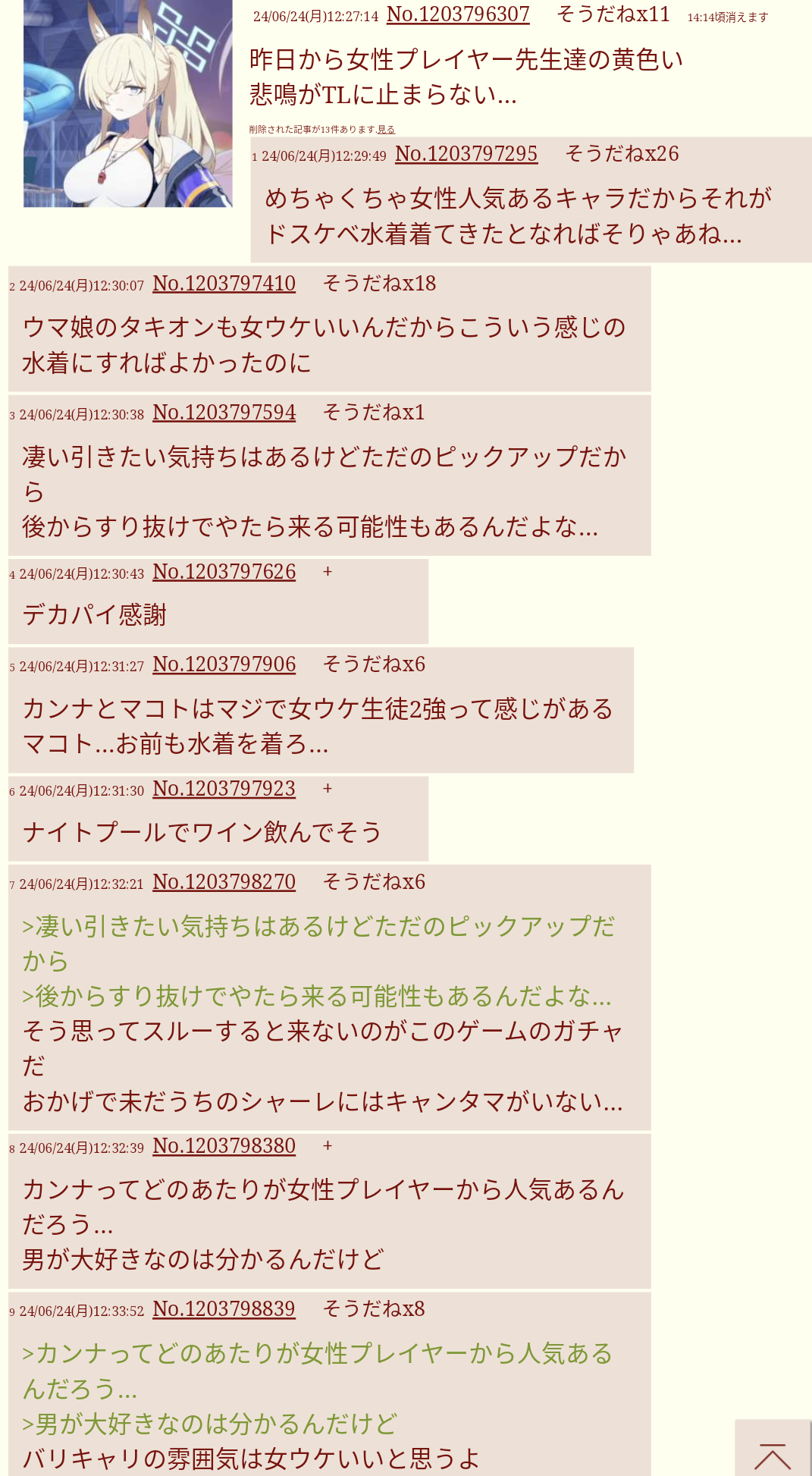Screen dimensions: 812x1476
Task: Upvote そうだねx26 on reply 1
Action: pyautogui.click(x=622, y=154)
